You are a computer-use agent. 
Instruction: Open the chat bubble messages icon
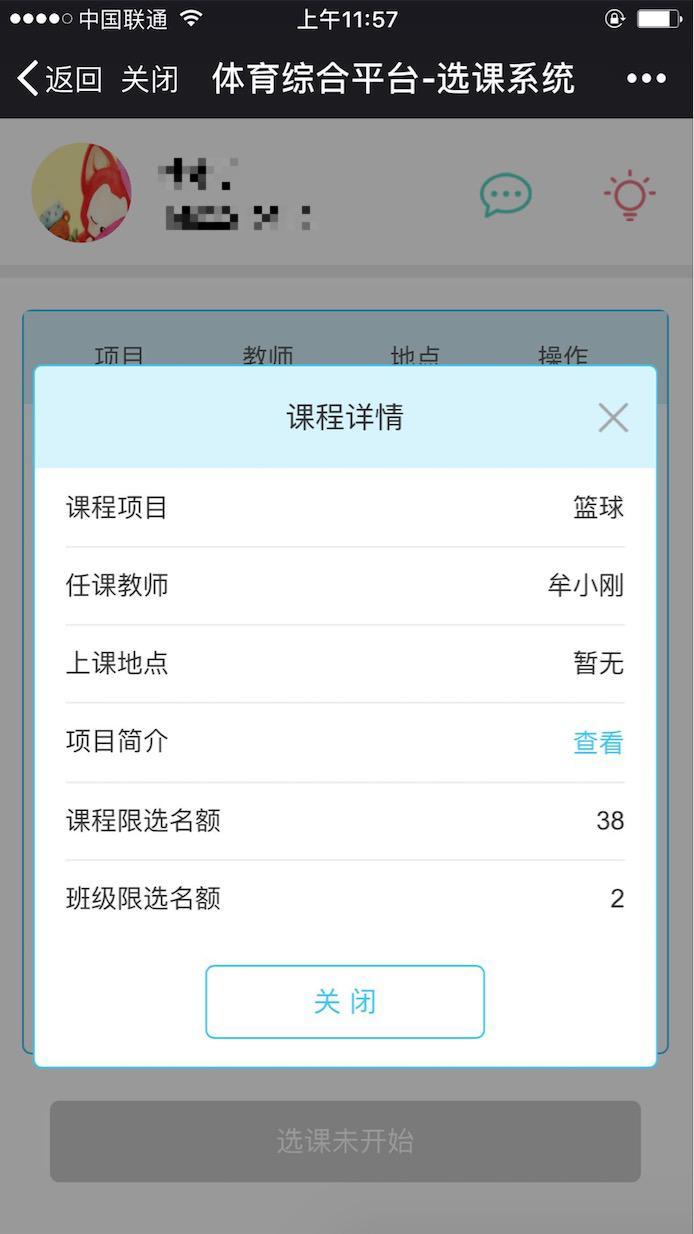506,195
